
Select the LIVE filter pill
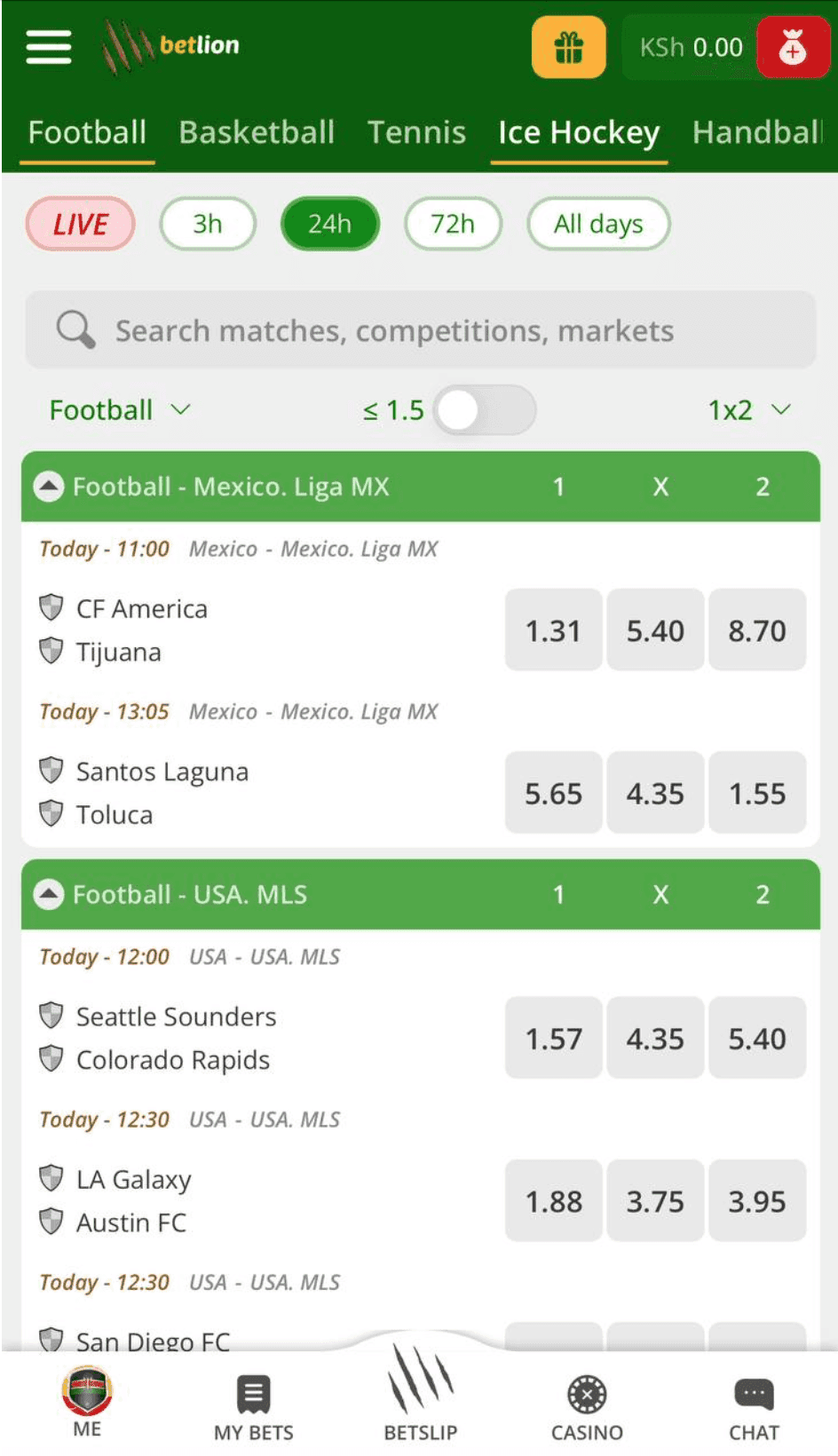[80, 224]
